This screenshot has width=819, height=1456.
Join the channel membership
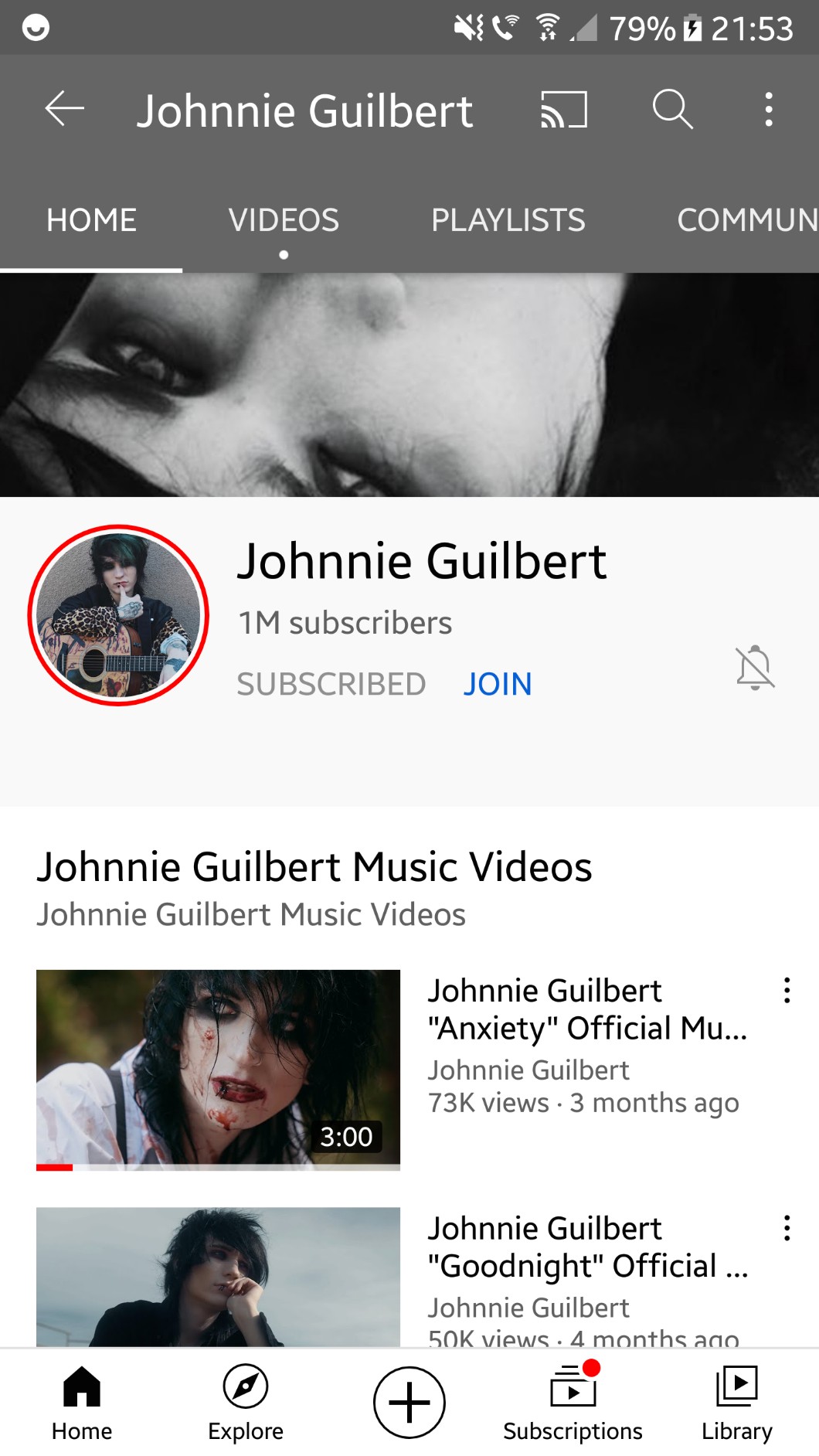click(498, 684)
